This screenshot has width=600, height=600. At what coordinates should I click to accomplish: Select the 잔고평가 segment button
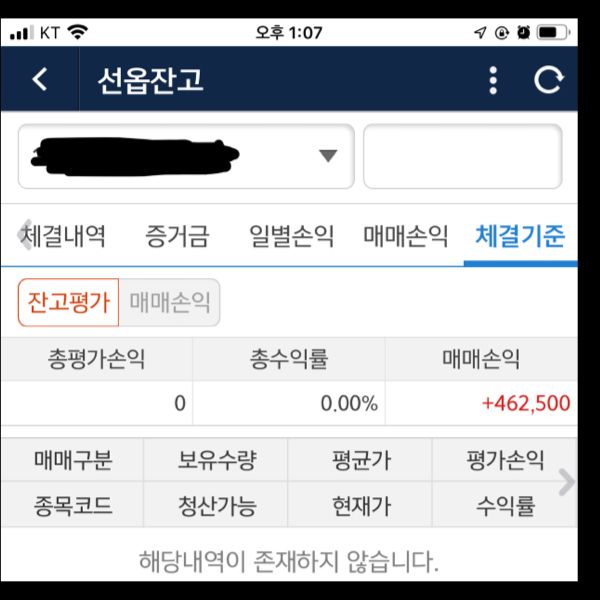click(x=69, y=302)
